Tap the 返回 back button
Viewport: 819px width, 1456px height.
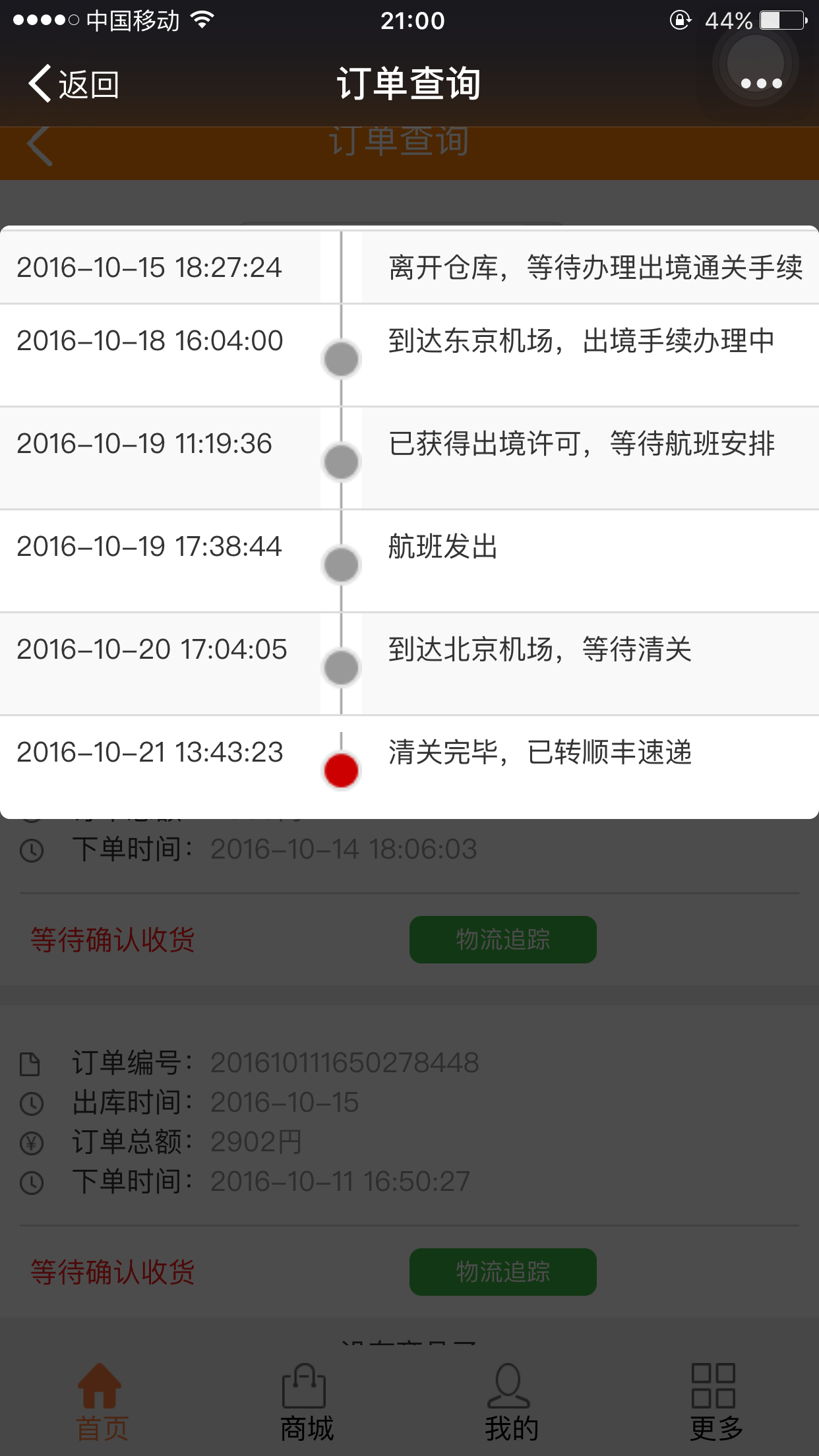73,84
